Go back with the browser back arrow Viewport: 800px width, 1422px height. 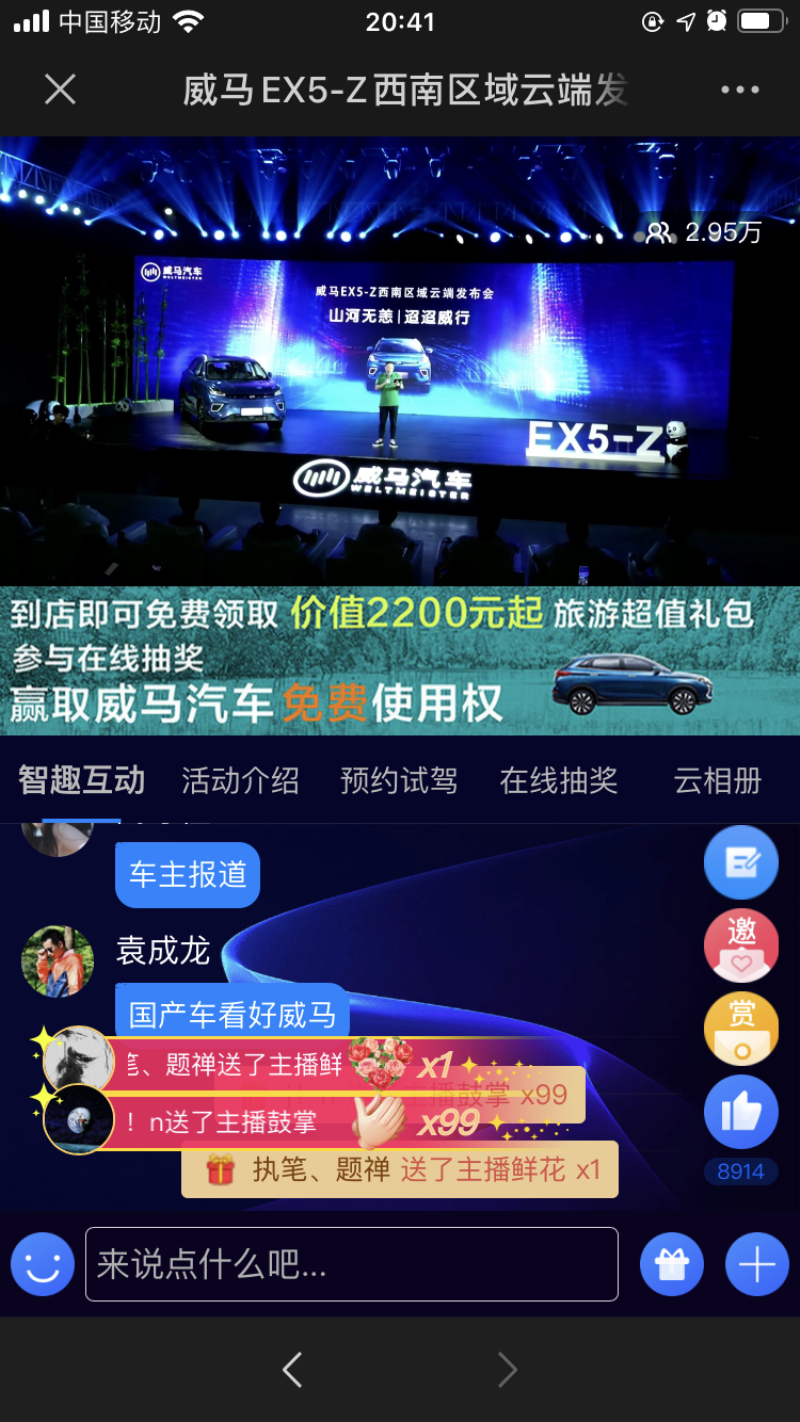coord(292,1369)
